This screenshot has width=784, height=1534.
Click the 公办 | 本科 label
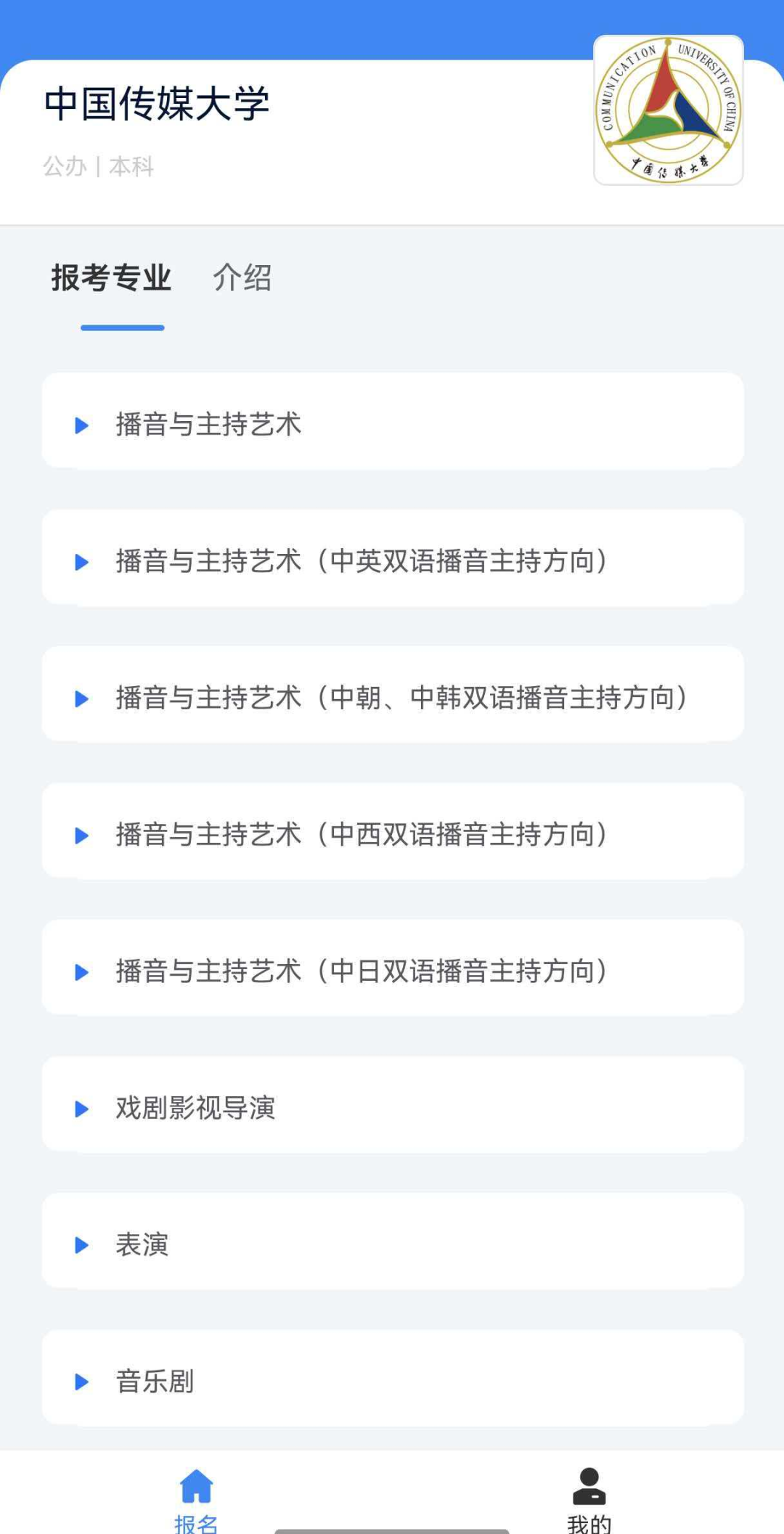[x=99, y=166]
